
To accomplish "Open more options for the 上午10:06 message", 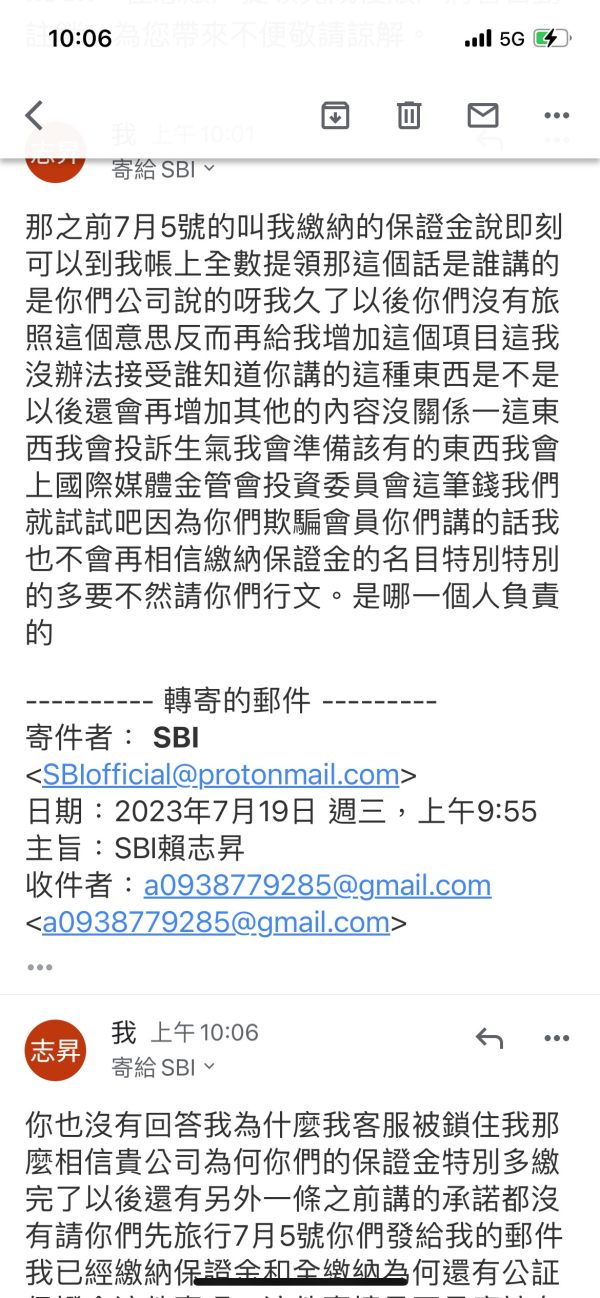I will click(x=557, y=1039).
